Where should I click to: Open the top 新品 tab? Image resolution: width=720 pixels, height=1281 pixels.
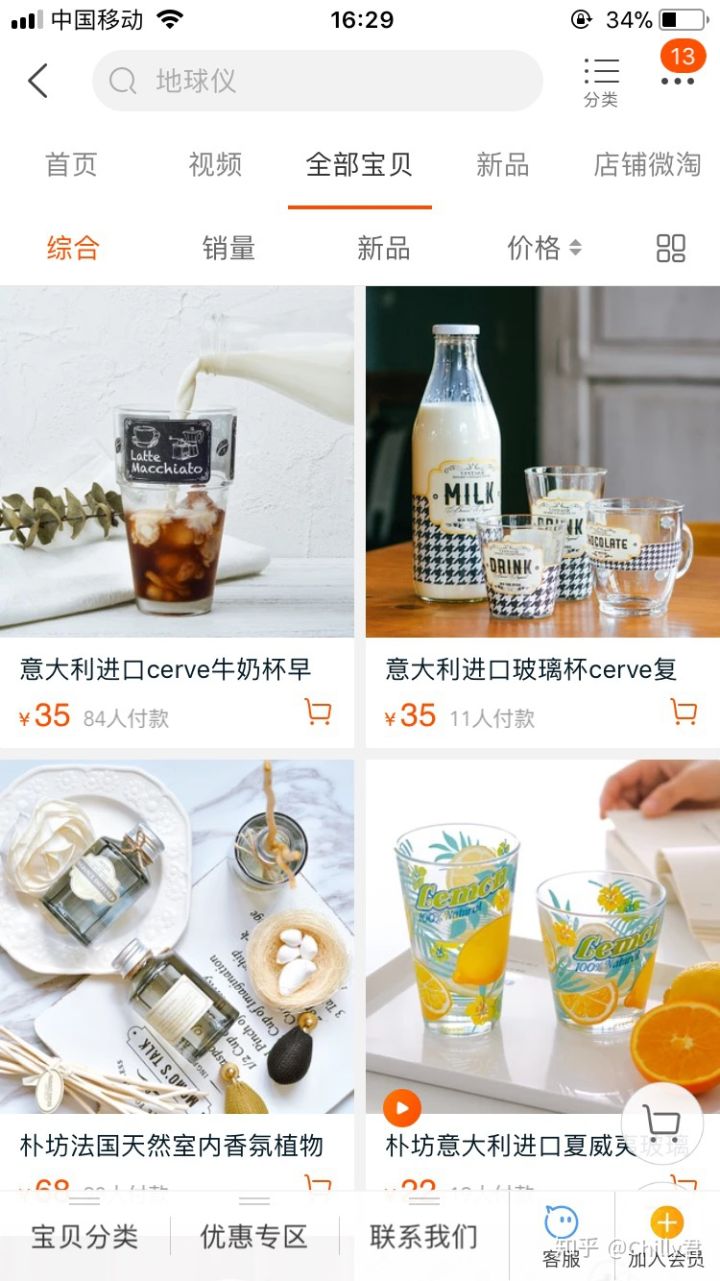pos(502,165)
